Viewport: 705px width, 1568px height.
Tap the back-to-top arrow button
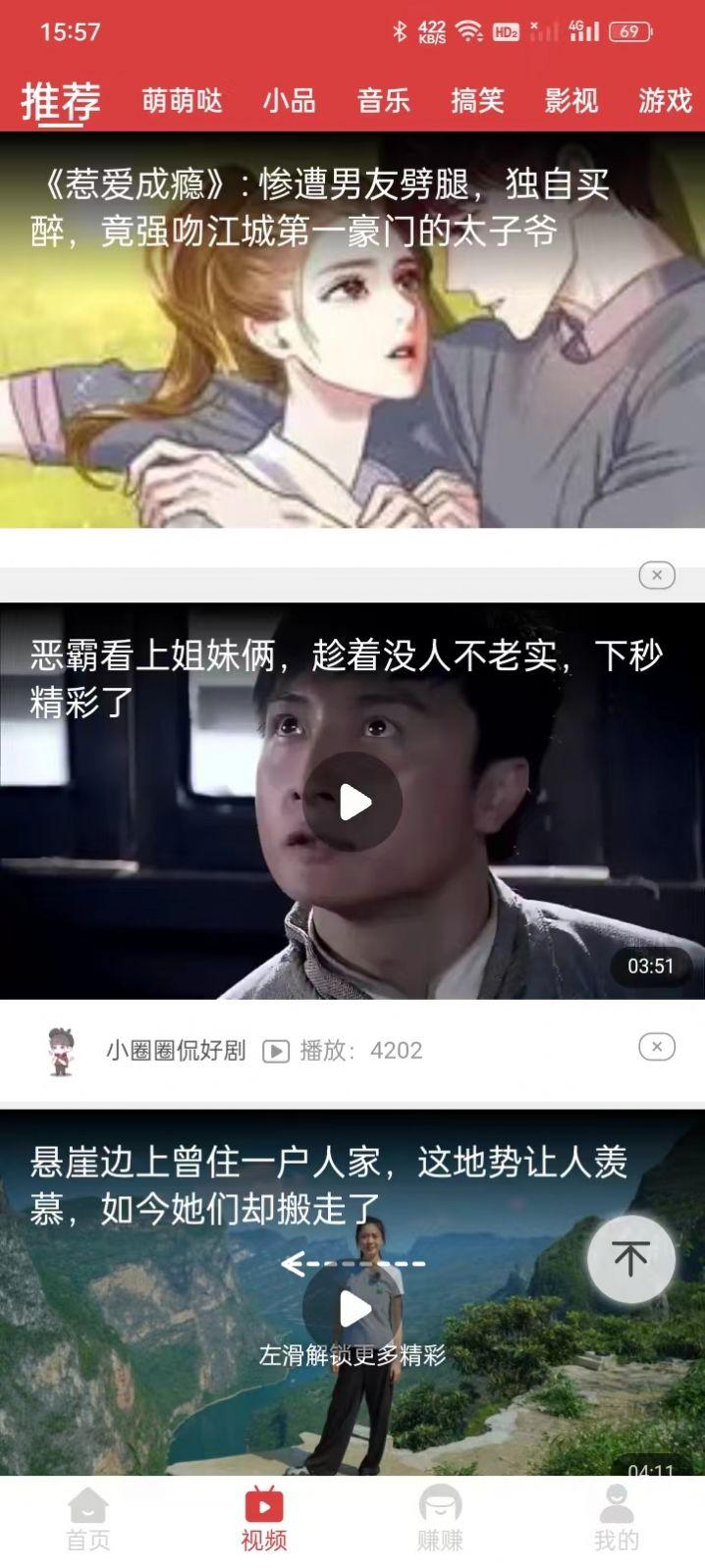[630, 1259]
